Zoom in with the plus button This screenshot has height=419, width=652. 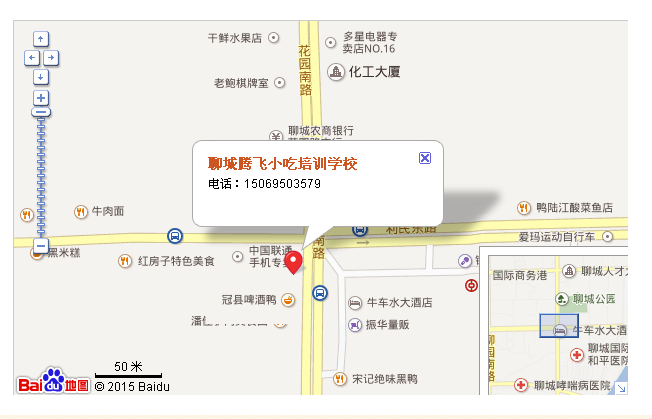41,98
